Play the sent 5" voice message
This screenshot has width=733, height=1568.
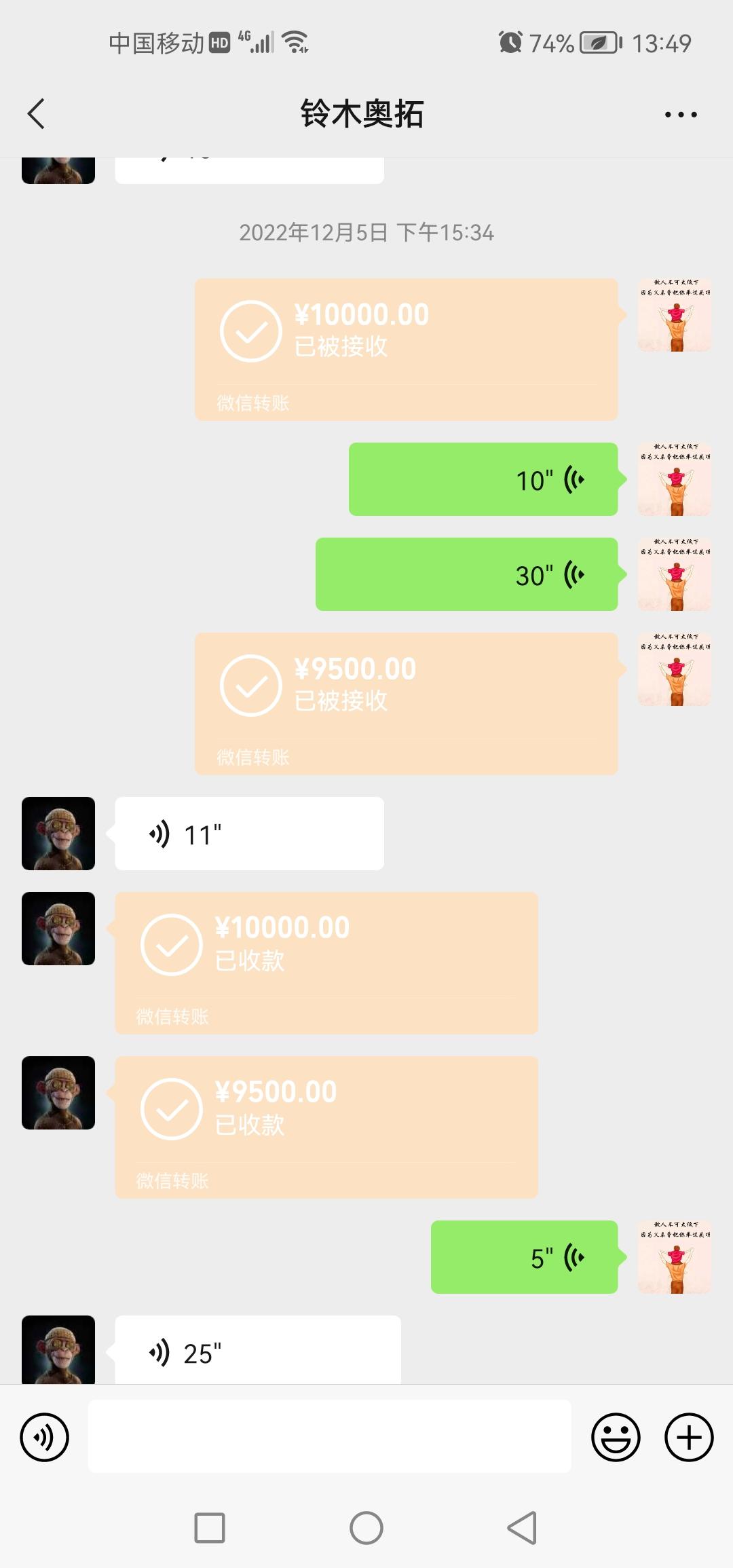[524, 1257]
